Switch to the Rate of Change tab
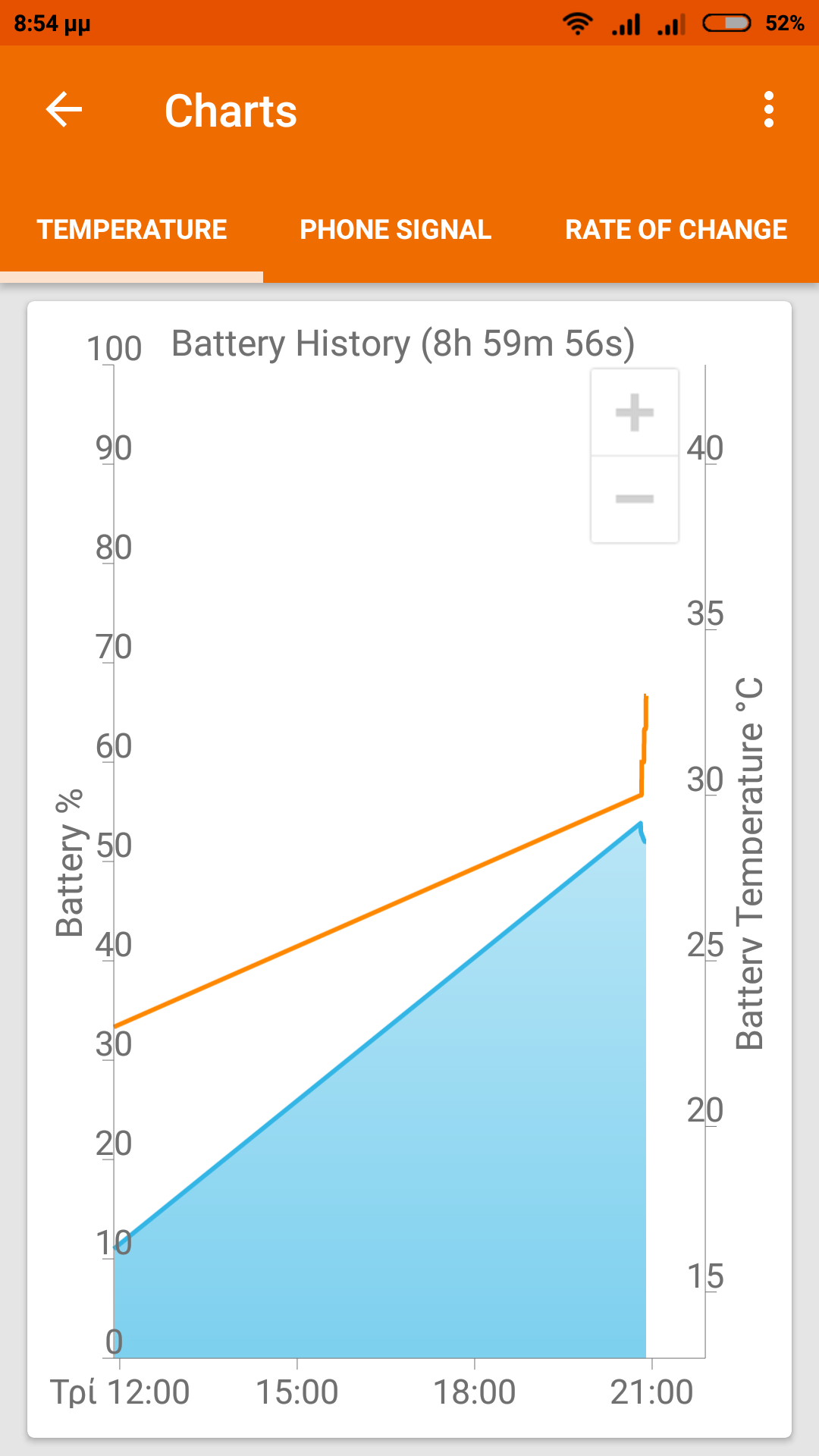This screenshot has height=1456, width=819. 676,230
